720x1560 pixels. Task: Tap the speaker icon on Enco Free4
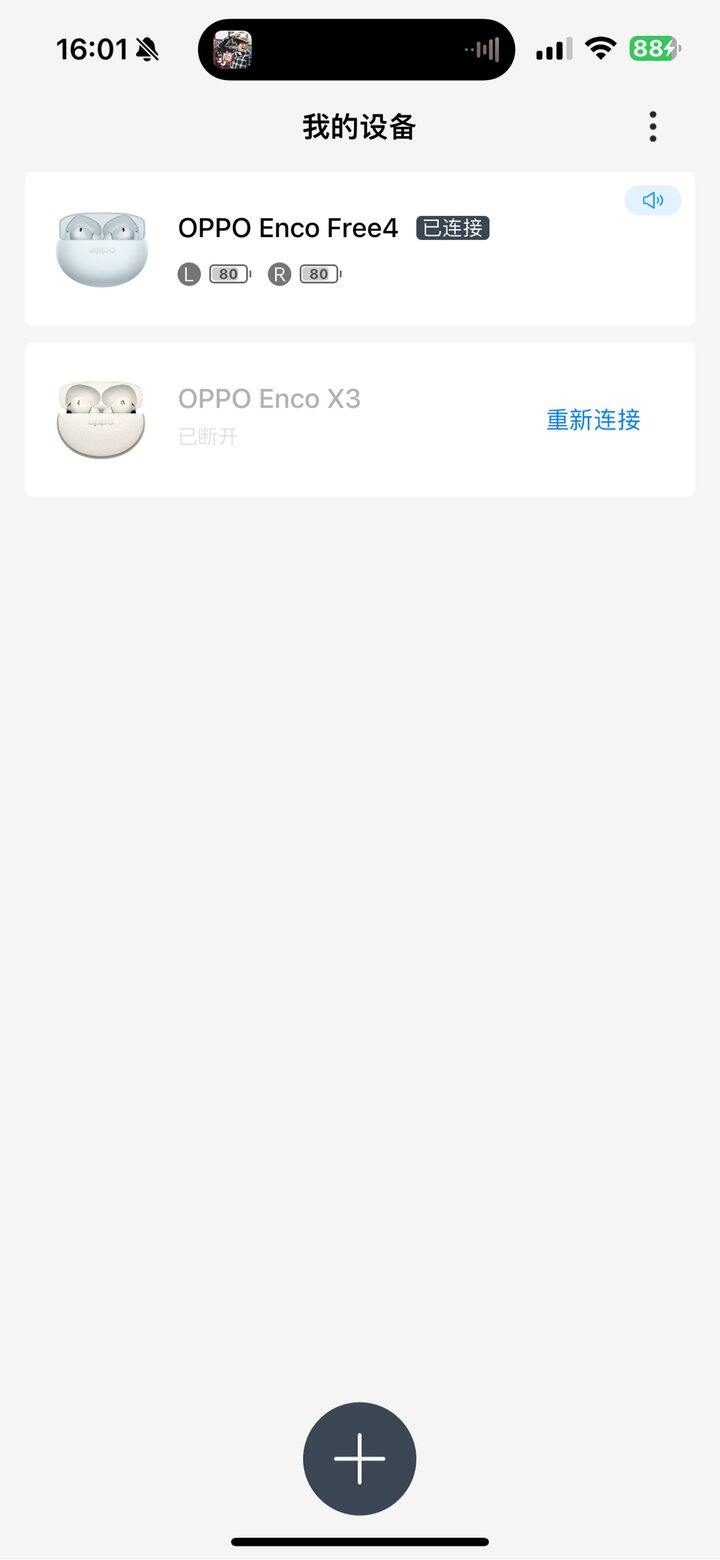click(652, 200)
